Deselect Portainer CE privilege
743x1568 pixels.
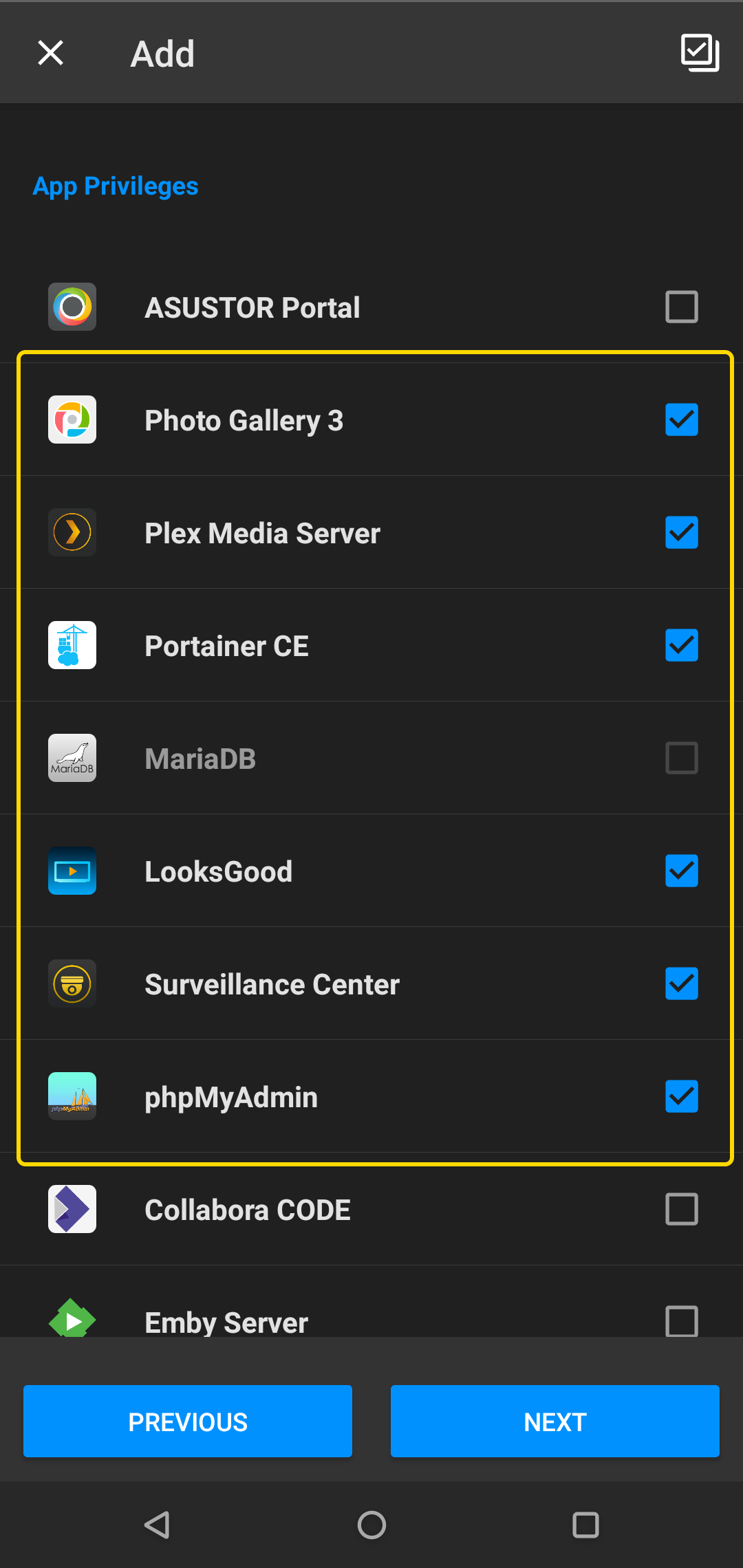[x=682, y=645]
